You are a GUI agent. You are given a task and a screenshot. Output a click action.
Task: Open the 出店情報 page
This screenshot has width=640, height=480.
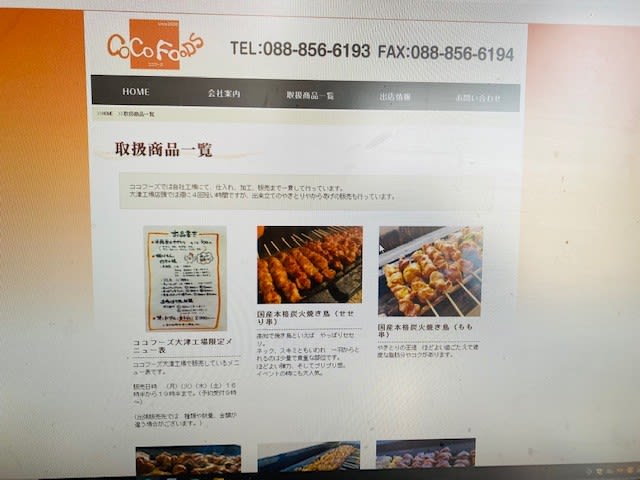pos(395,97)
